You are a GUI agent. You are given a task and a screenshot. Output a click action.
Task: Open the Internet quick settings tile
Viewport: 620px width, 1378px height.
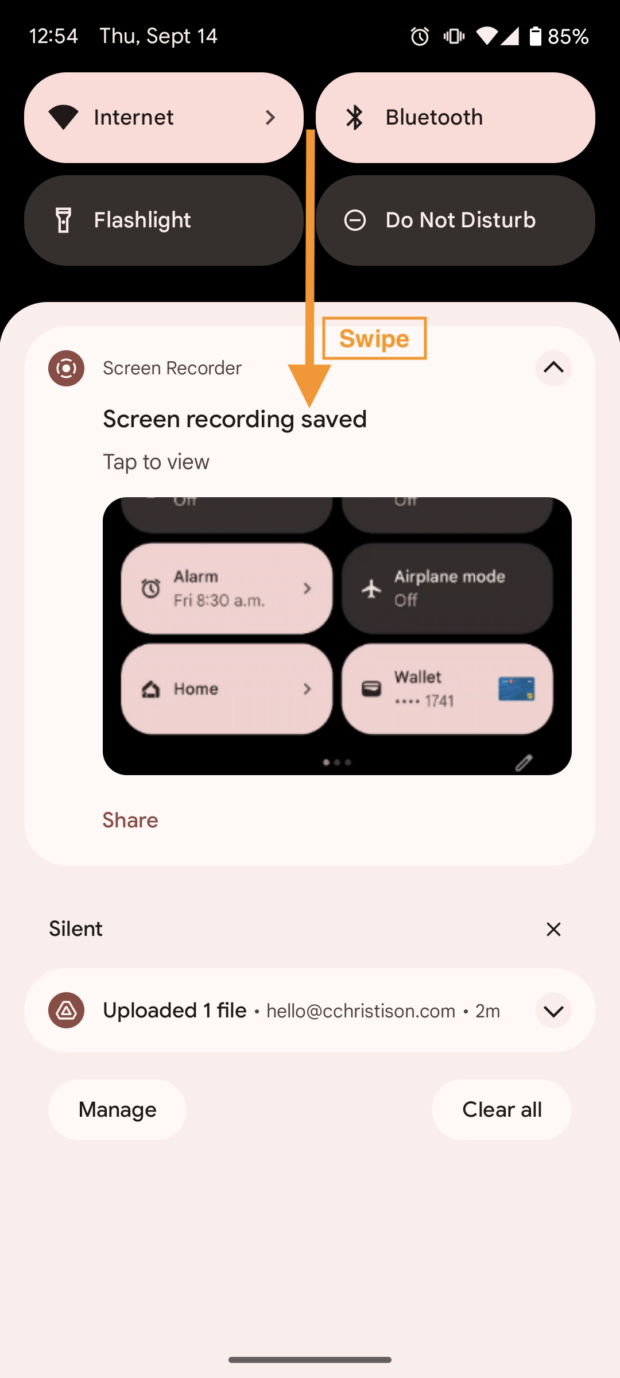[162, 118]
